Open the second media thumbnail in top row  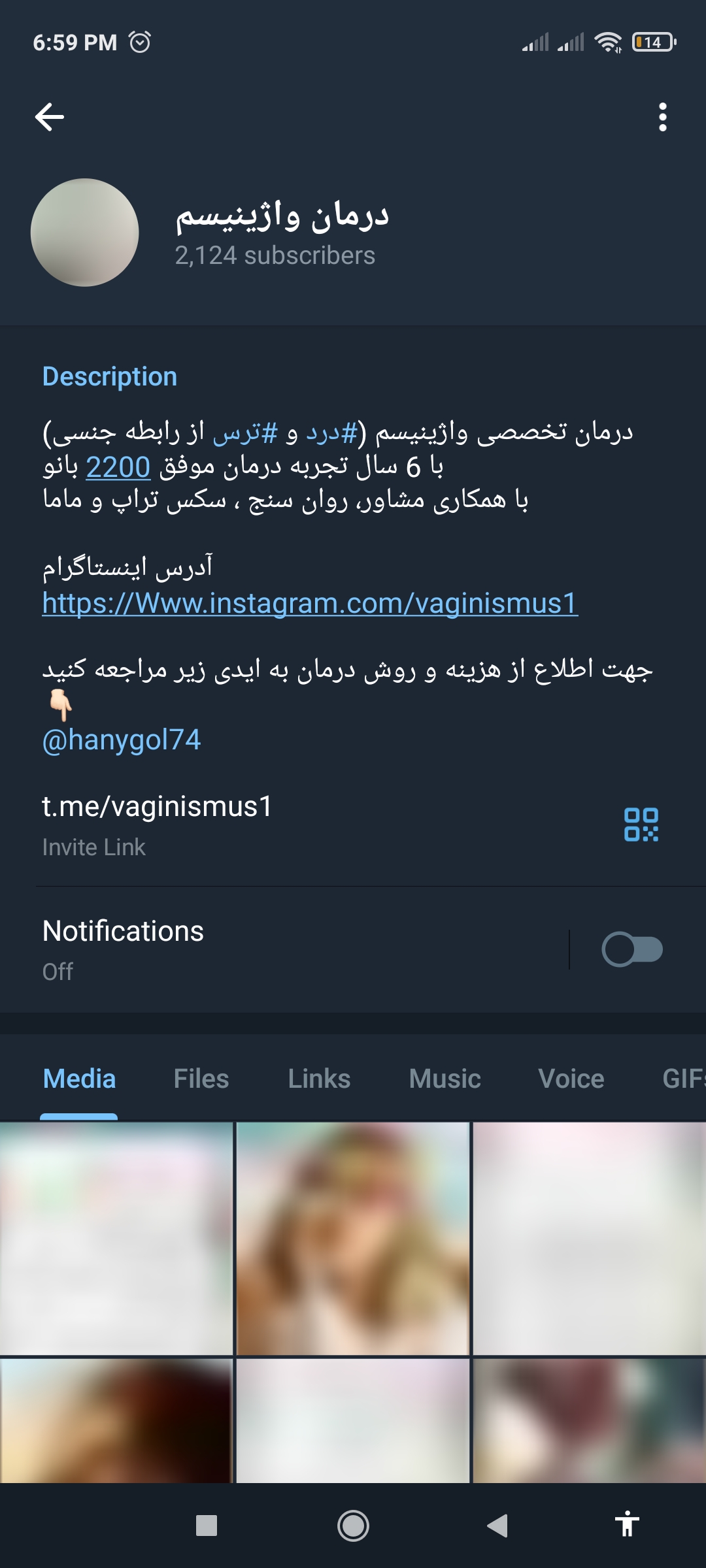pos(353,1238)
